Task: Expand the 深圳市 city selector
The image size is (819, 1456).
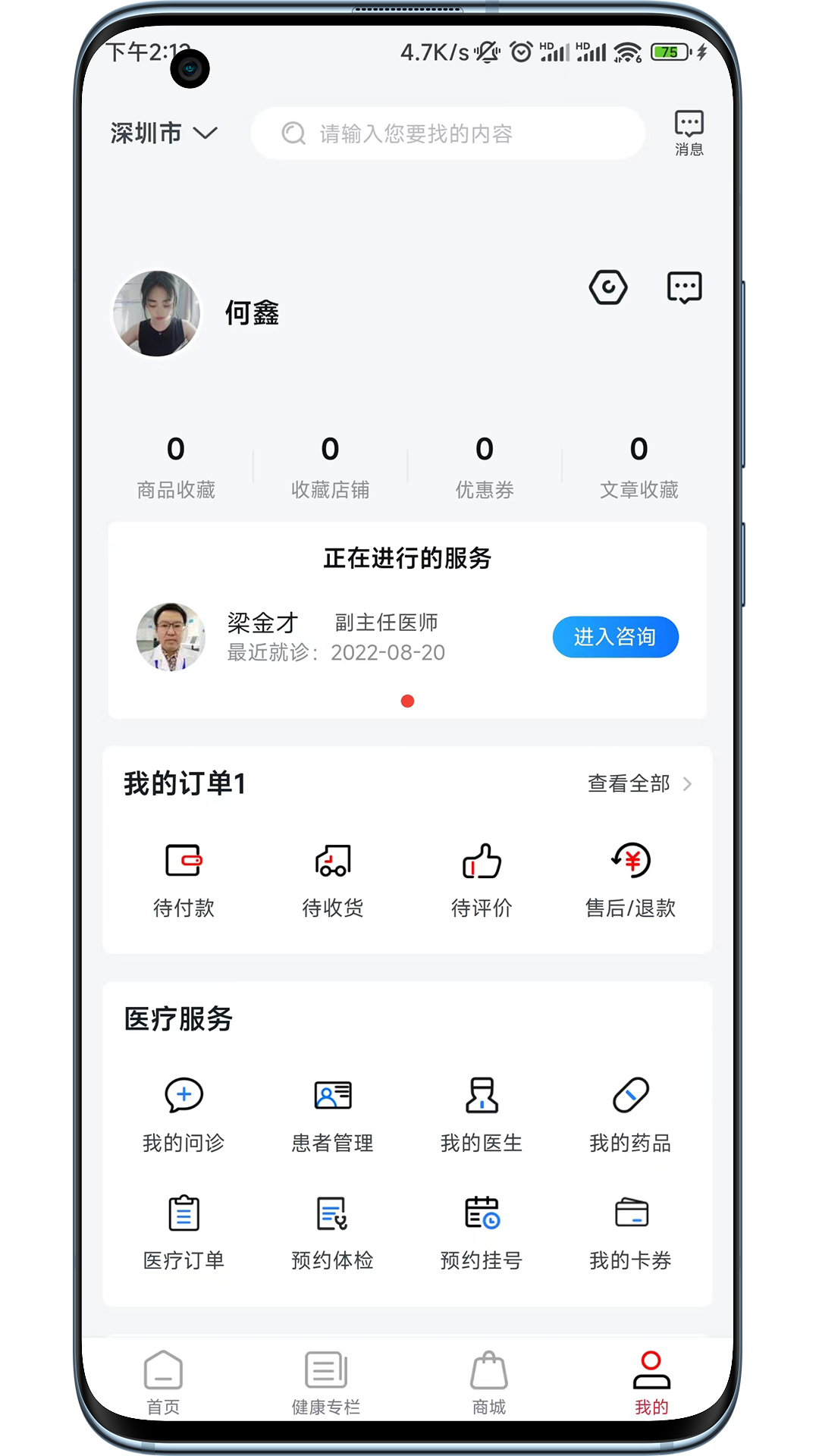Action: coord(162,133)
